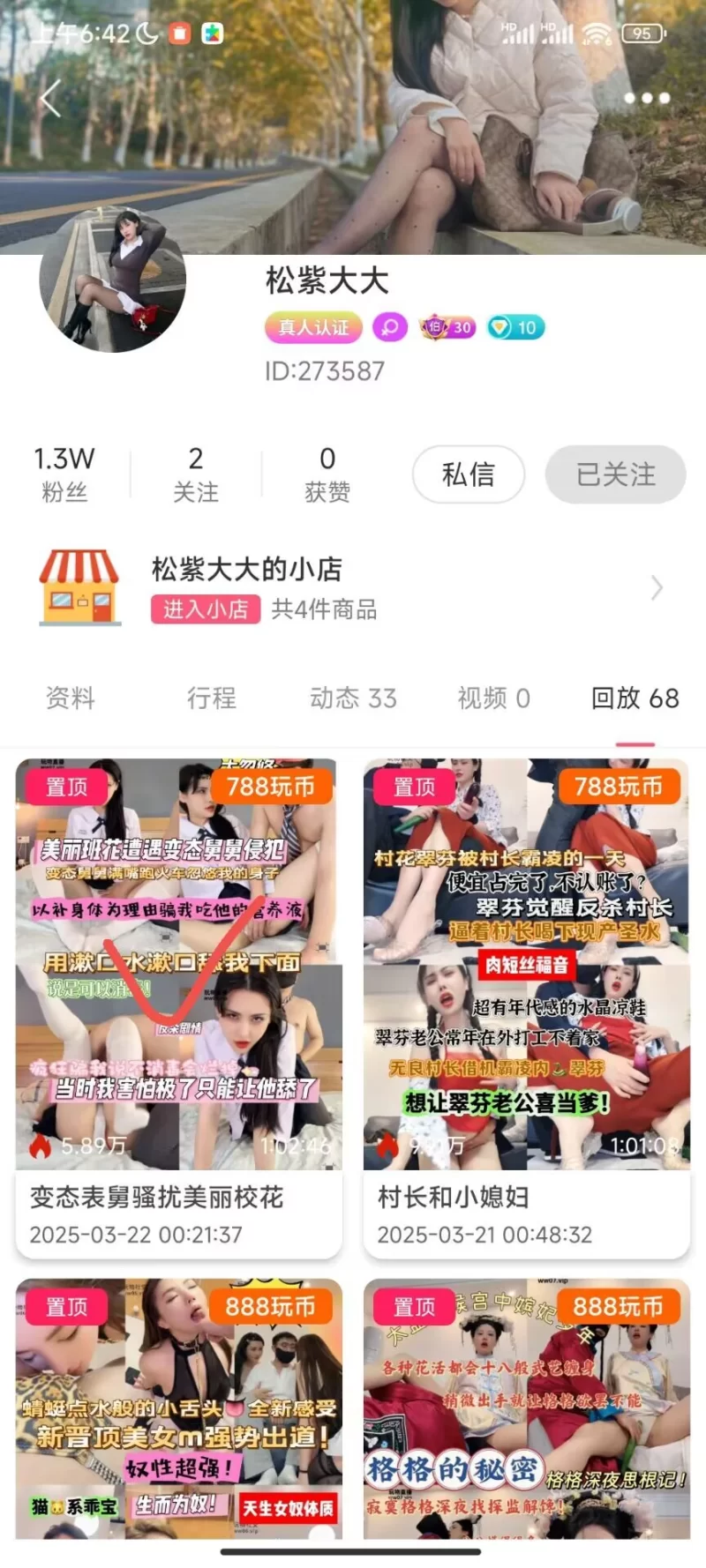Open the 动态 33 tab
Screen dimensions: 706x1568
(353, 698)
